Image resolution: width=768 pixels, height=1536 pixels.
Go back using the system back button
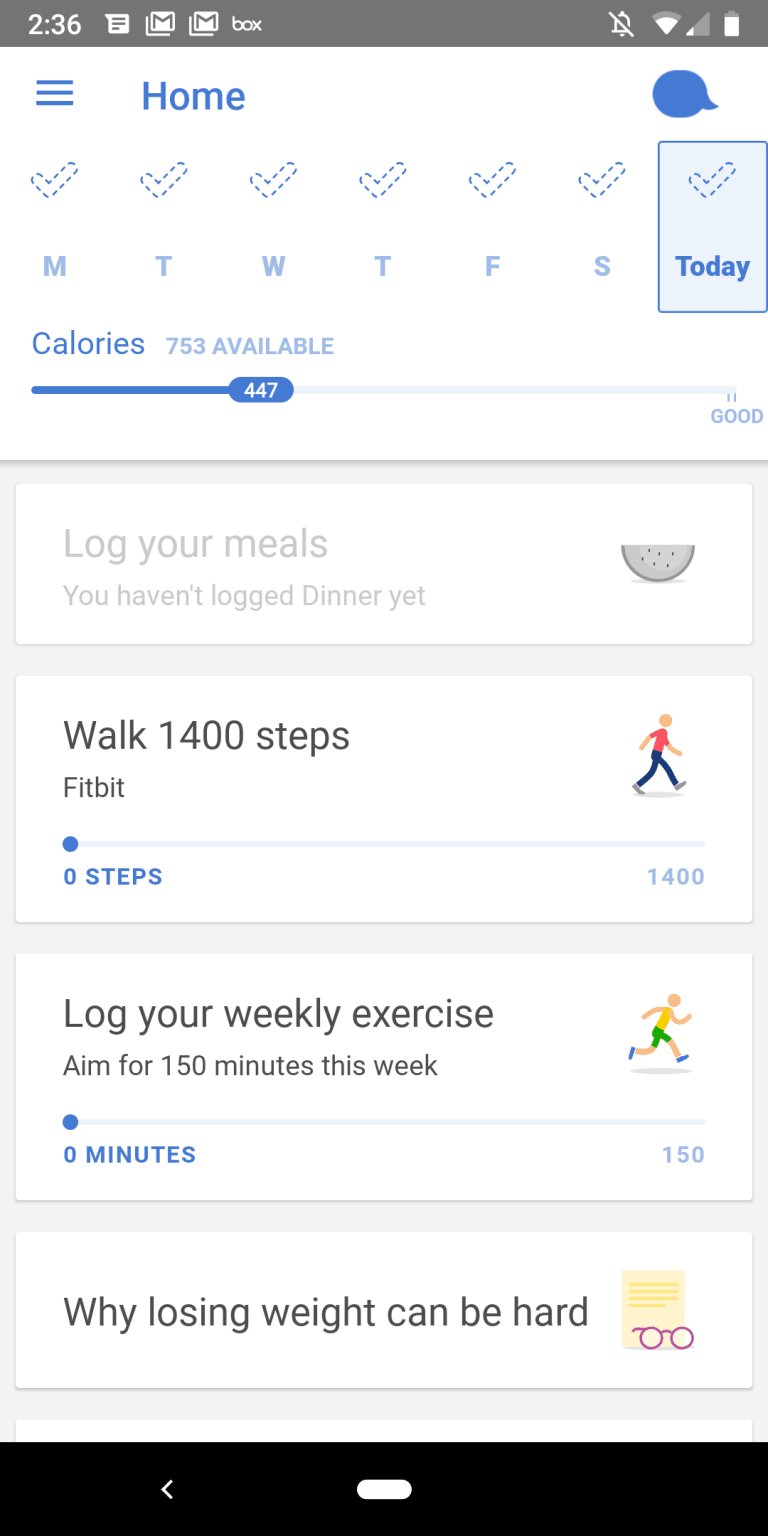167,1489
